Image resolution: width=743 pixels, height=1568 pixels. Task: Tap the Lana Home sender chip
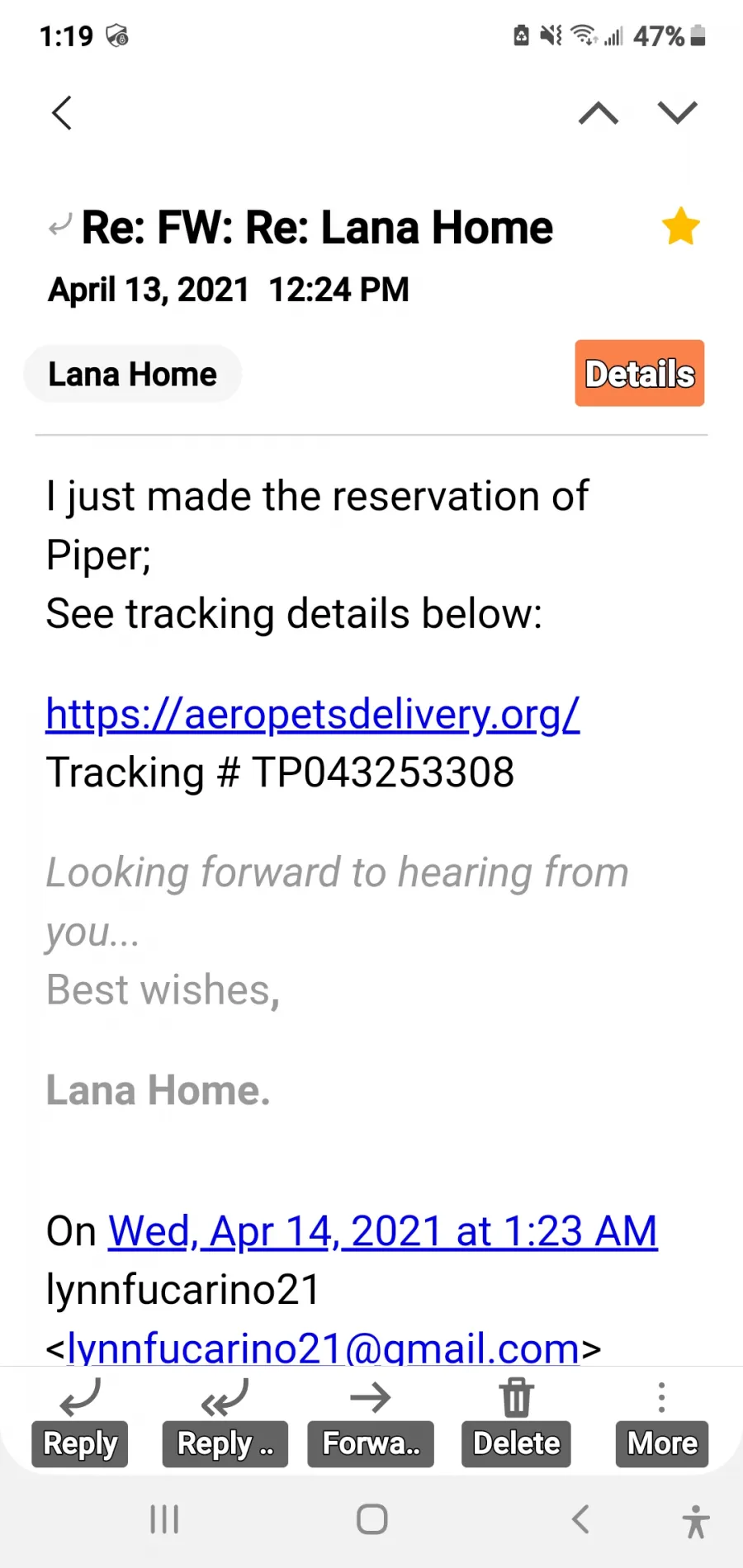coord(133,374)
